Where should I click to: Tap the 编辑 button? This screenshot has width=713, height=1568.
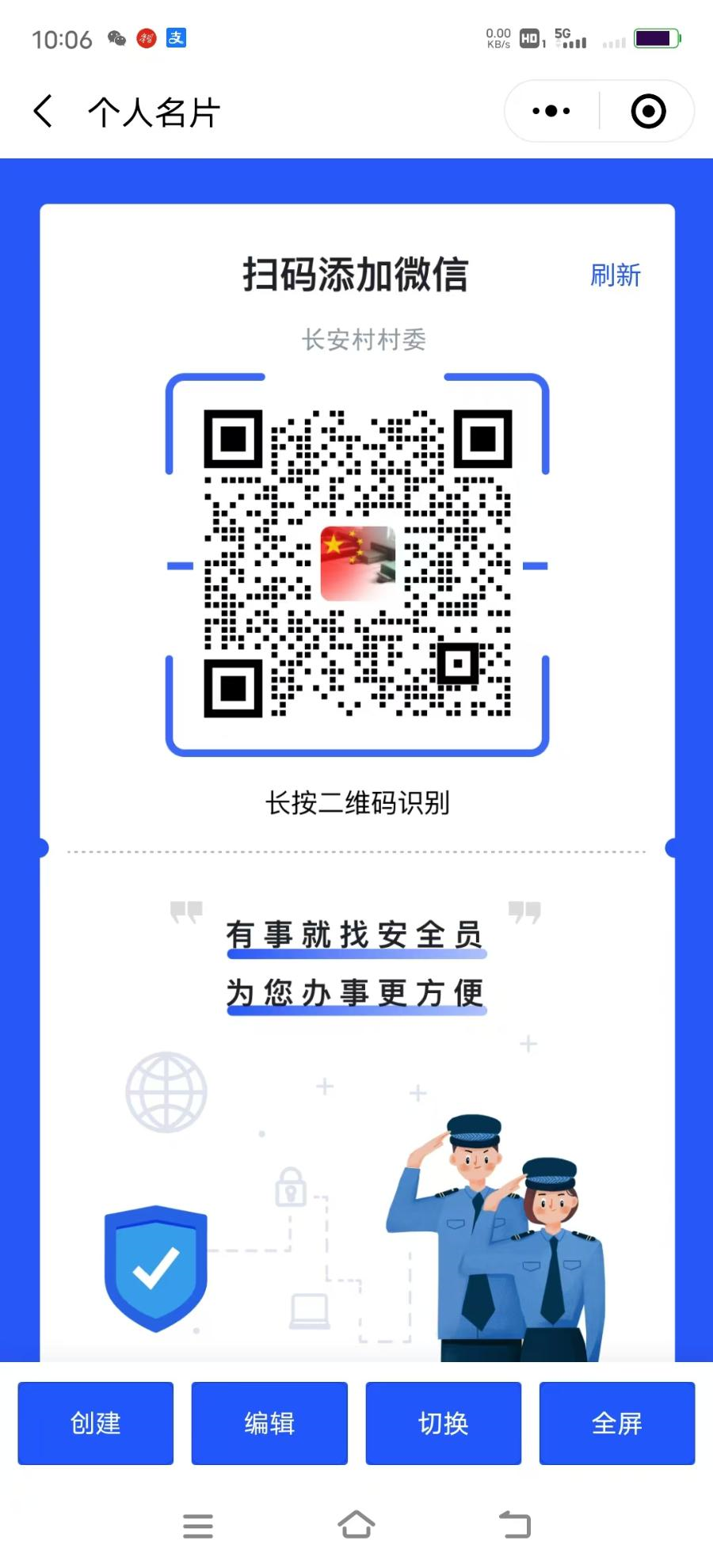click(269, 1423)
